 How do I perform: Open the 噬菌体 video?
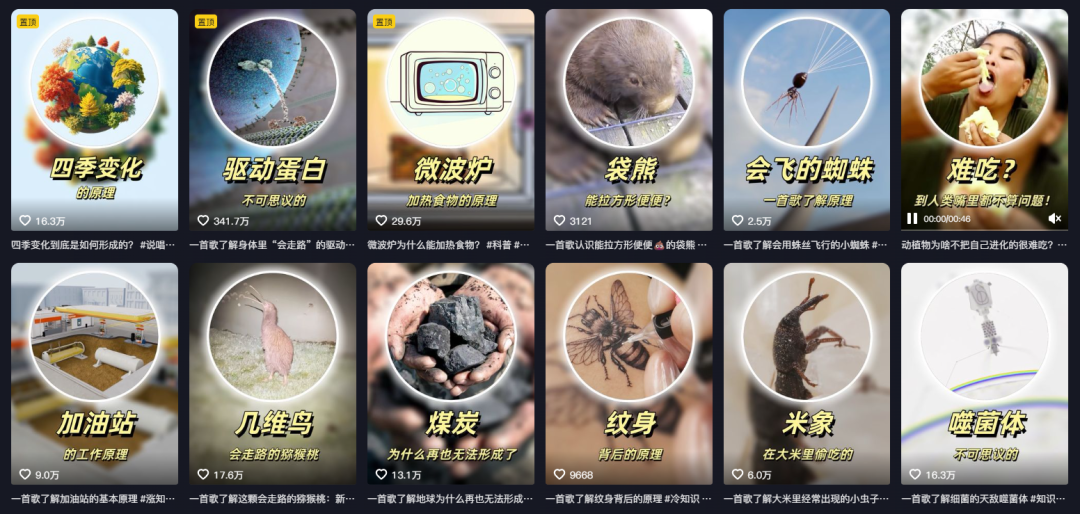point(984,372)
